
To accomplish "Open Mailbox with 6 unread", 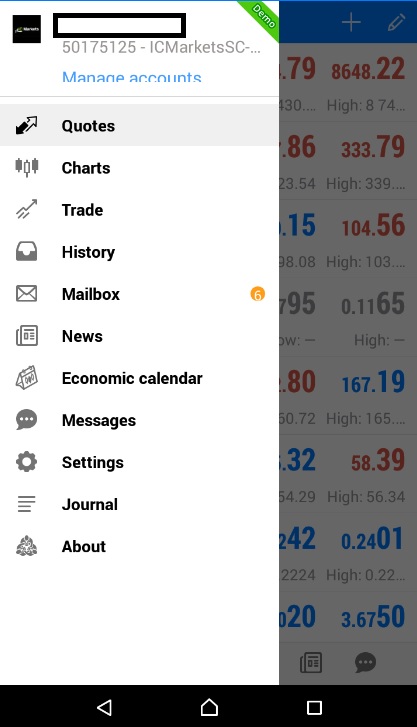I will point(139,294).
